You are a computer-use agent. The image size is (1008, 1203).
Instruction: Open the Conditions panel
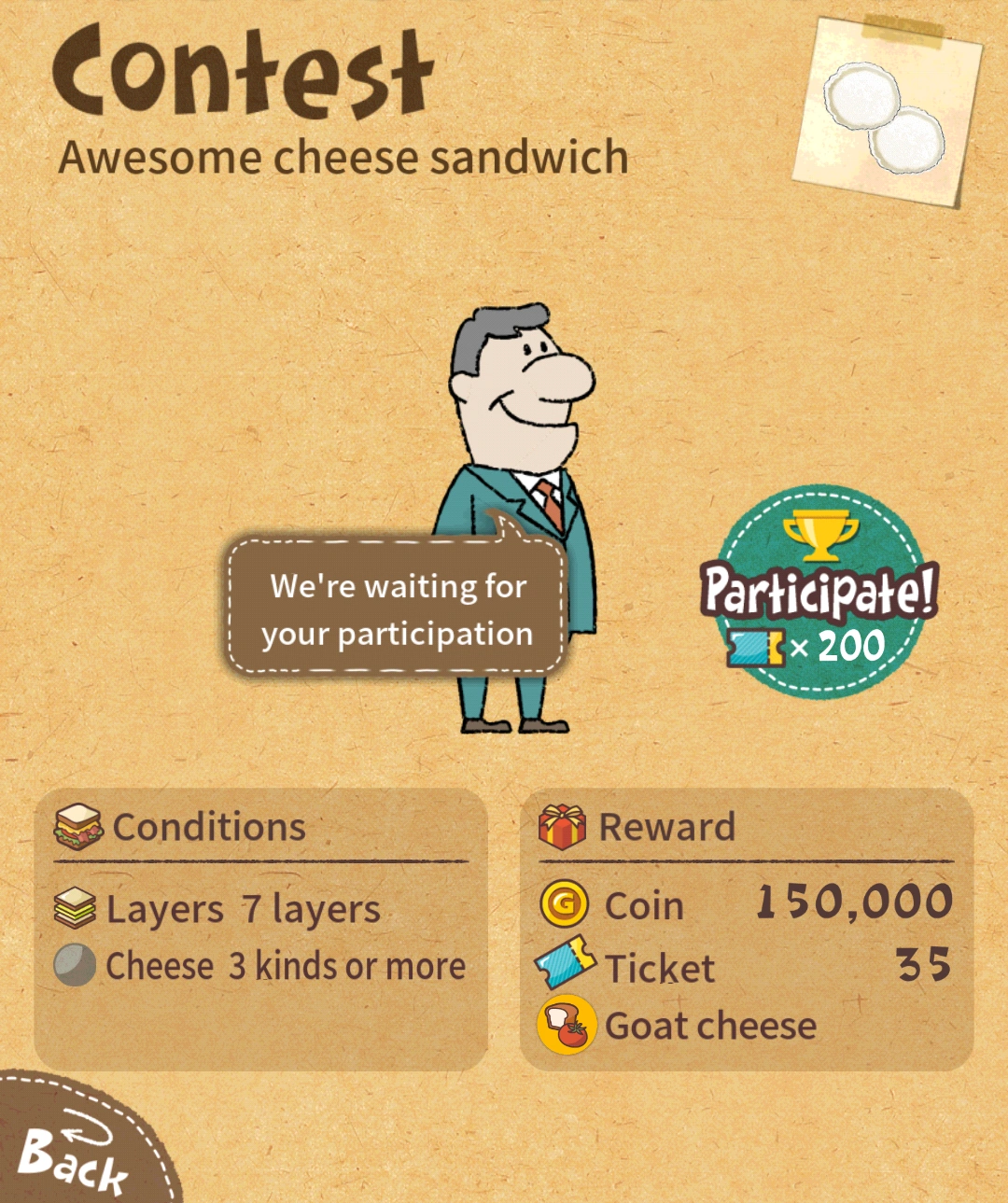pos(262,924)
